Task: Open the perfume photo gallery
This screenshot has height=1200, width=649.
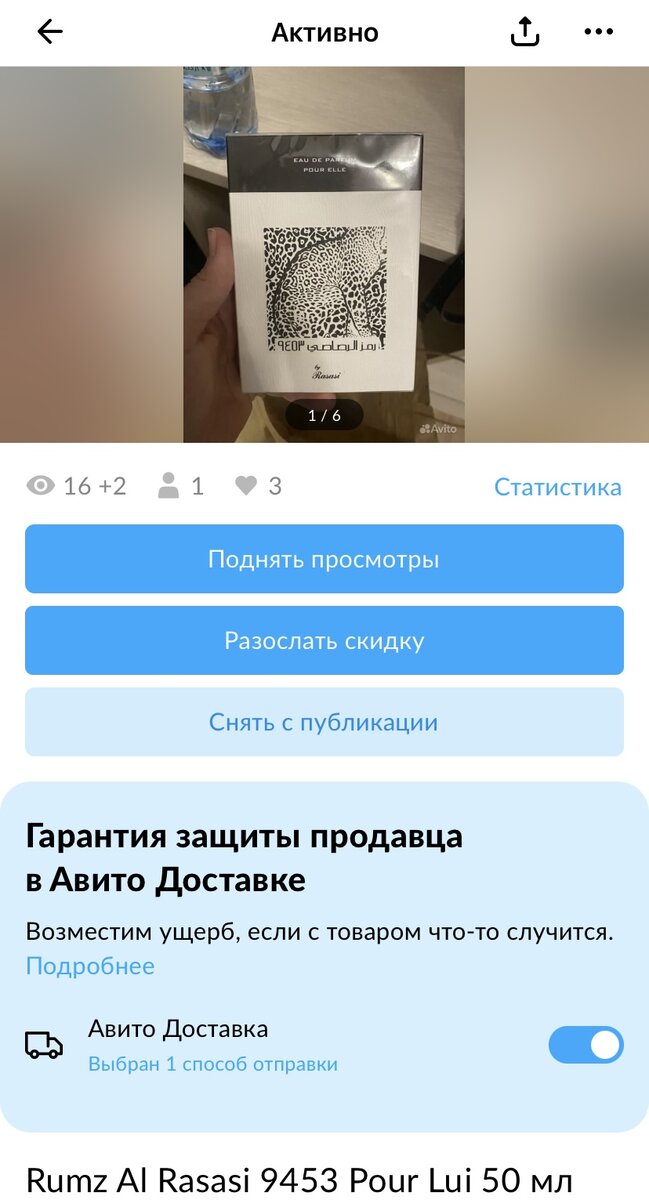Action: [324, 254]
